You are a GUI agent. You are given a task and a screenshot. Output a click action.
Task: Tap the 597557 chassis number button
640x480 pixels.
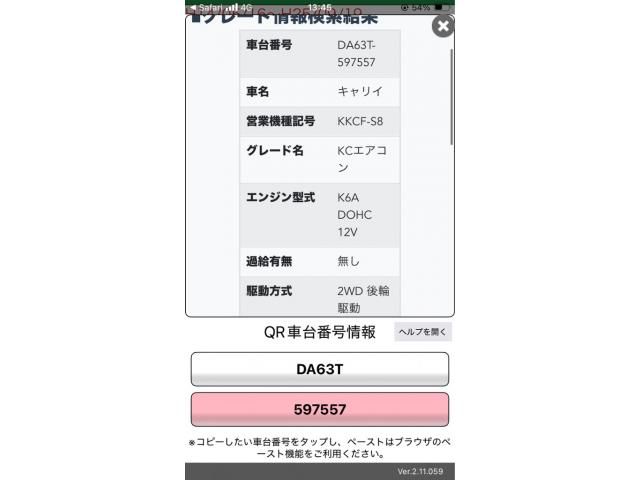(x=319, y=409)
